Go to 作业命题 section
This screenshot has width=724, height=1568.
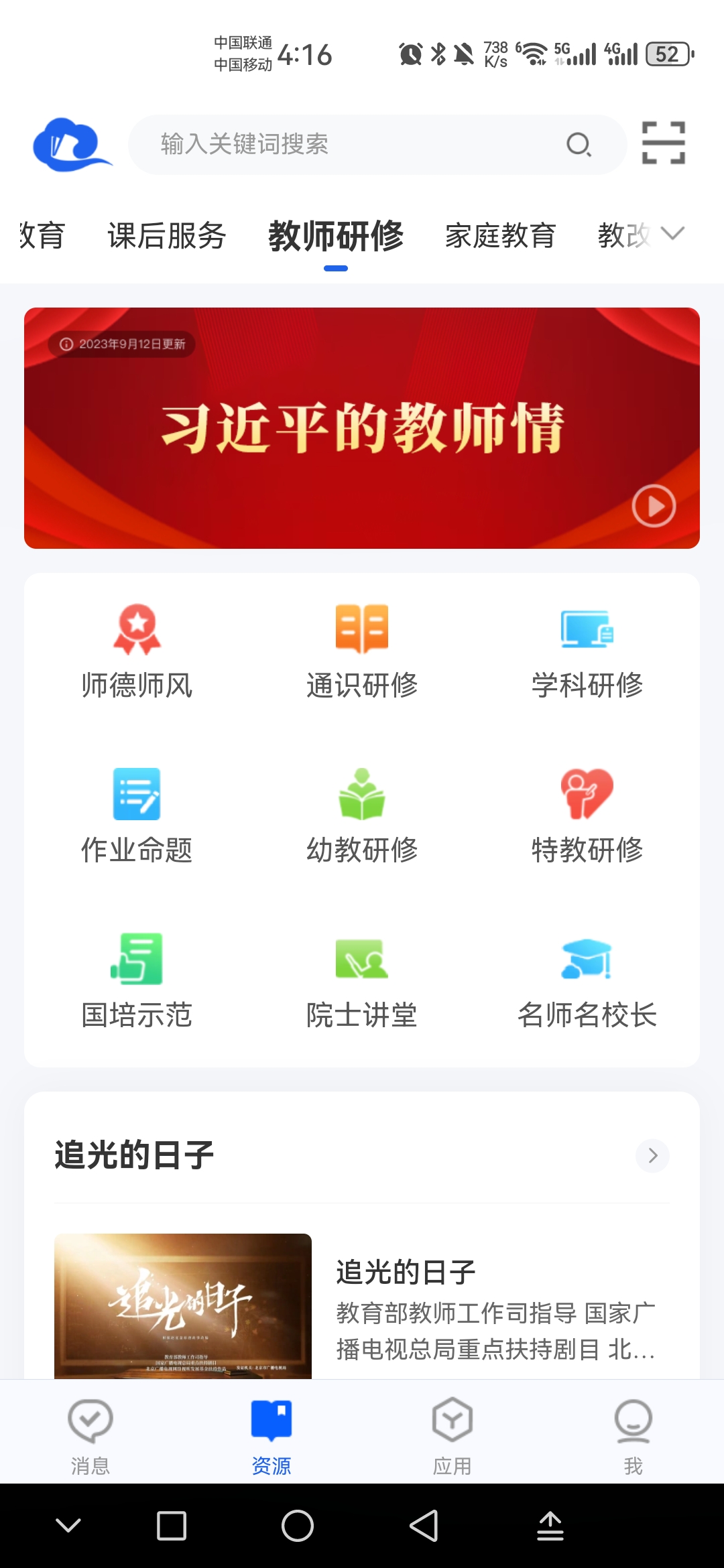point(137,815)
